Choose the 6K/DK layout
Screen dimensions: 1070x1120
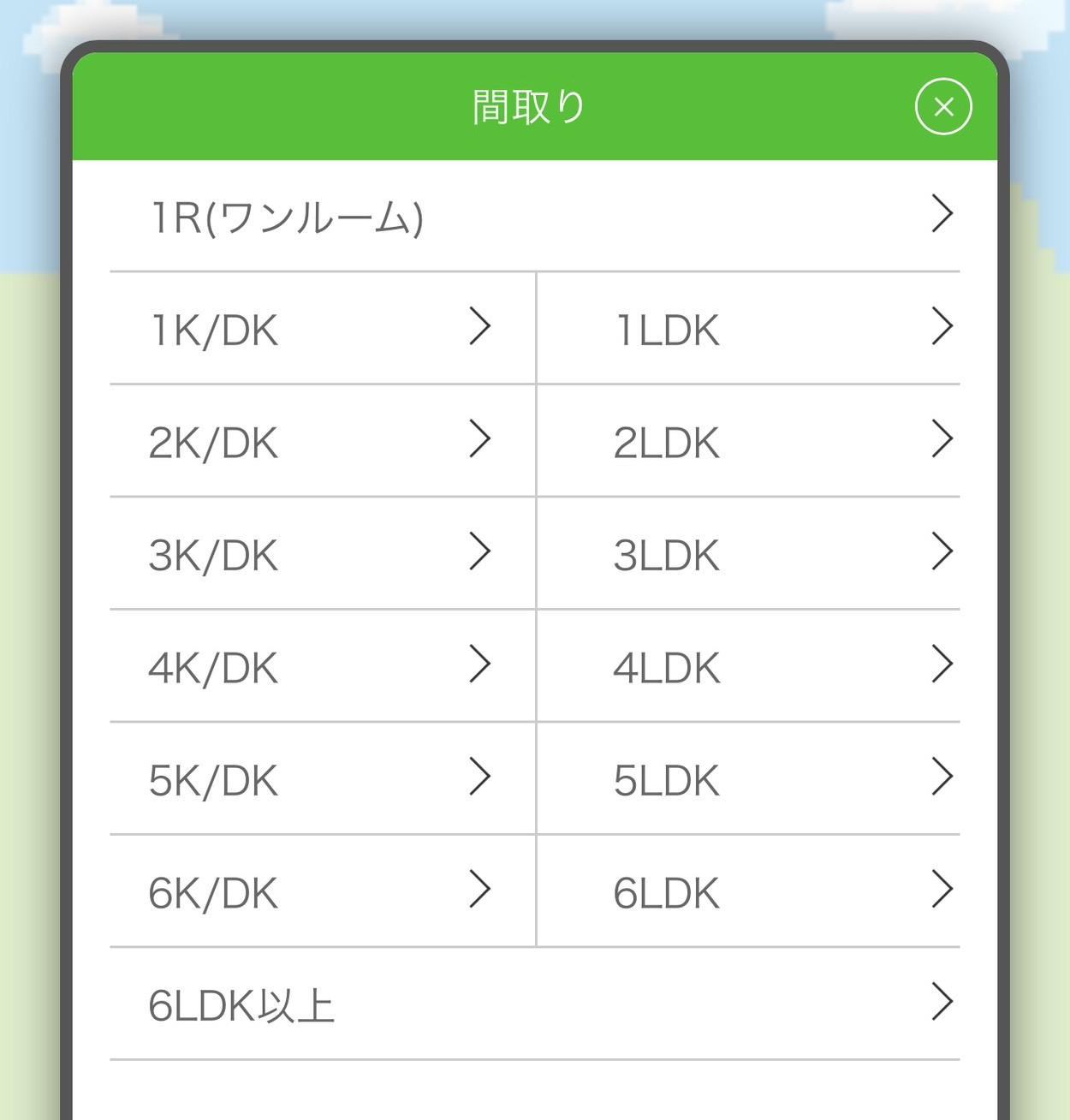click(x=322, y=891)
